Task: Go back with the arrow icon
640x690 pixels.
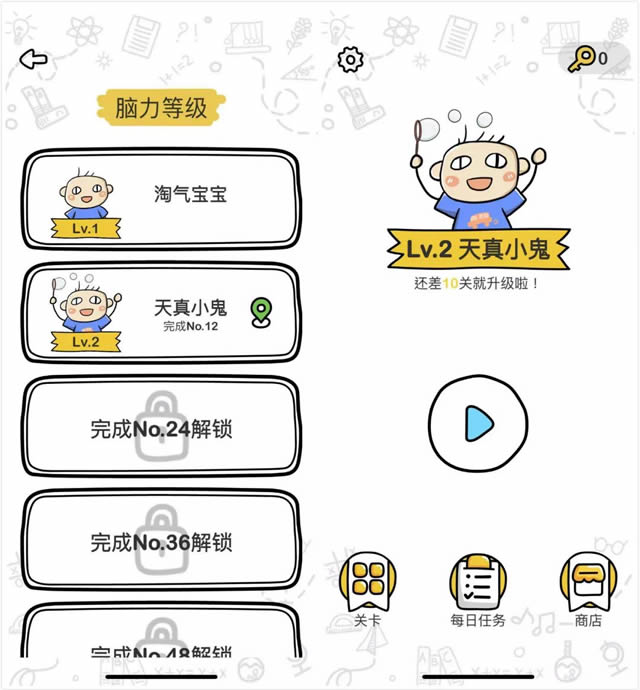Action: [34, 60]
